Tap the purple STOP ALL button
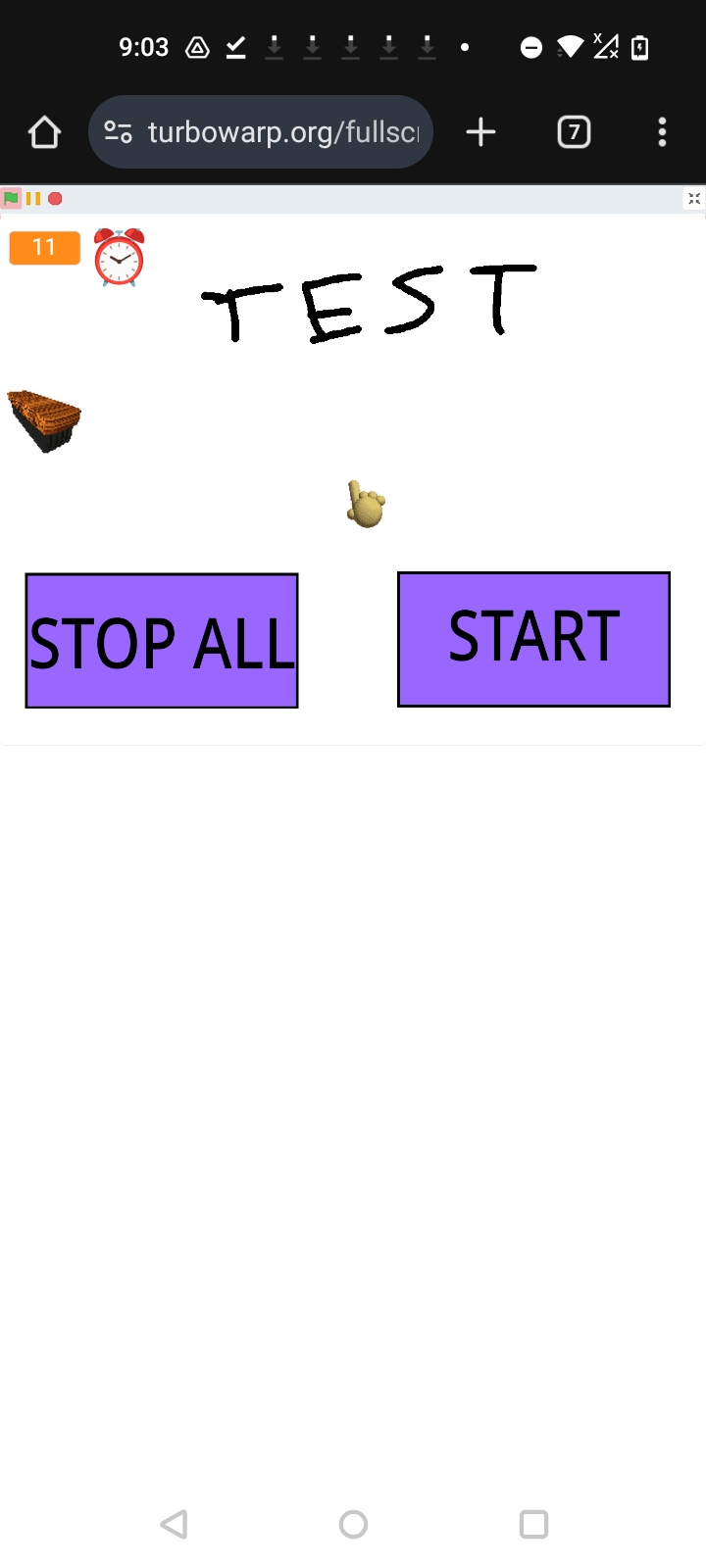Viewport: 706px width, 1568px height. [162, 641]
